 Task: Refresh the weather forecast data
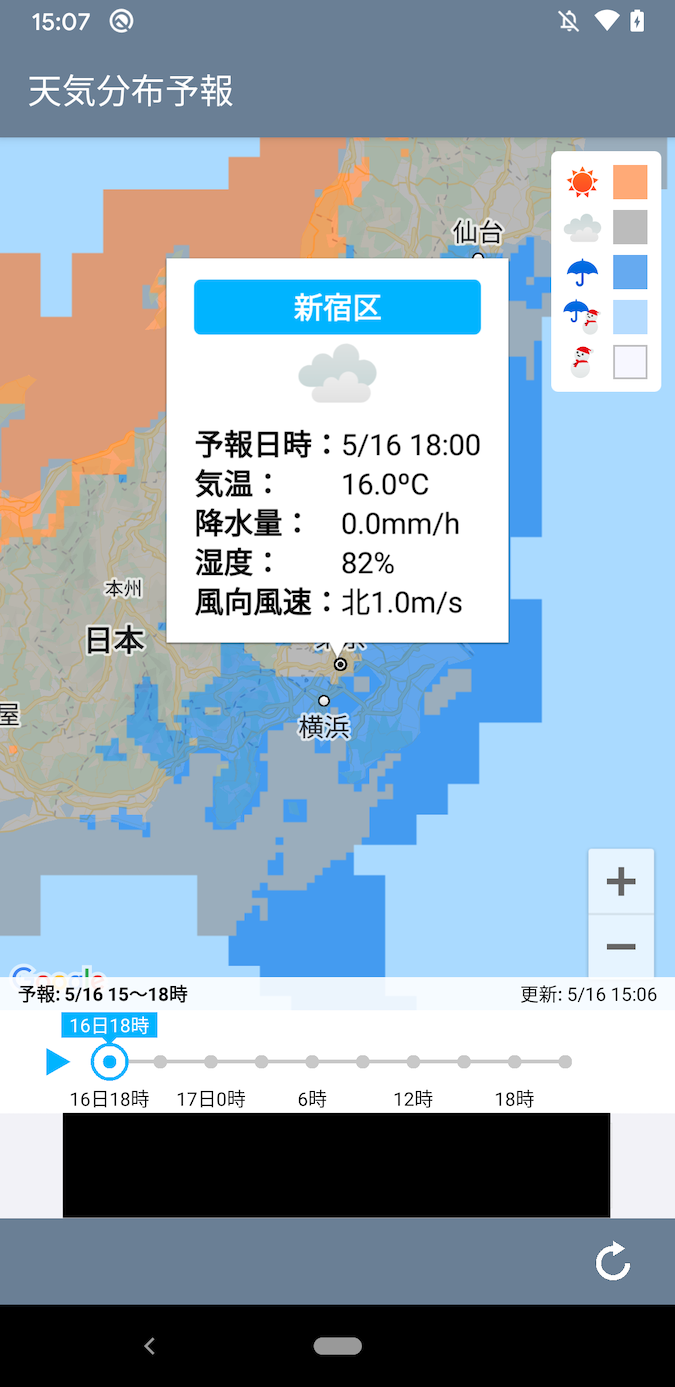pyautogui.click(x=613, y=1261)
